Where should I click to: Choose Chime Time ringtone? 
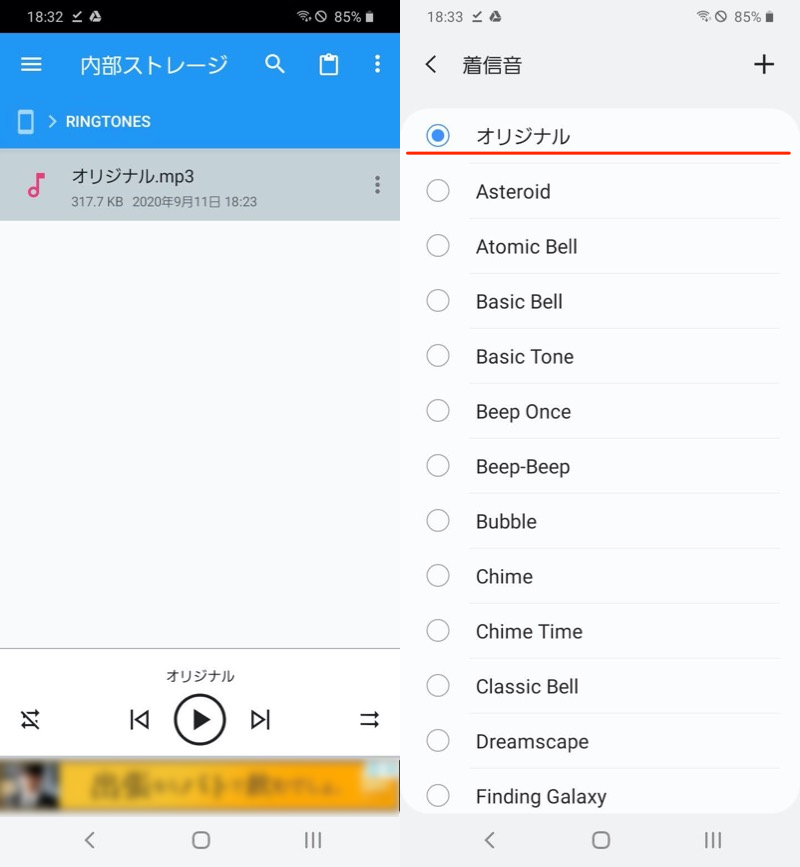(528, 631)
